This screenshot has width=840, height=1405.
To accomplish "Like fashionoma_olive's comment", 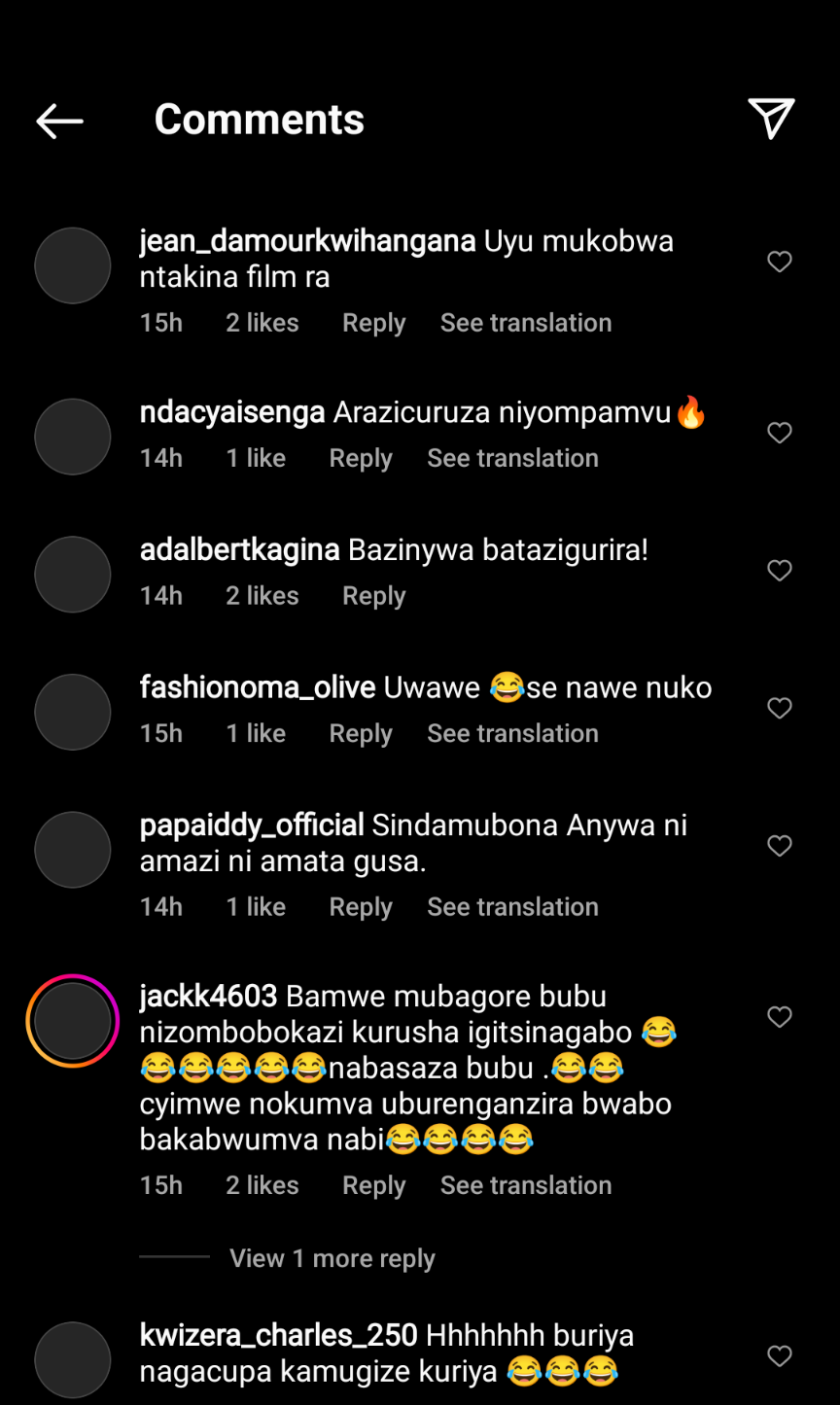I will pyautogui.click(x=779, y=708).
